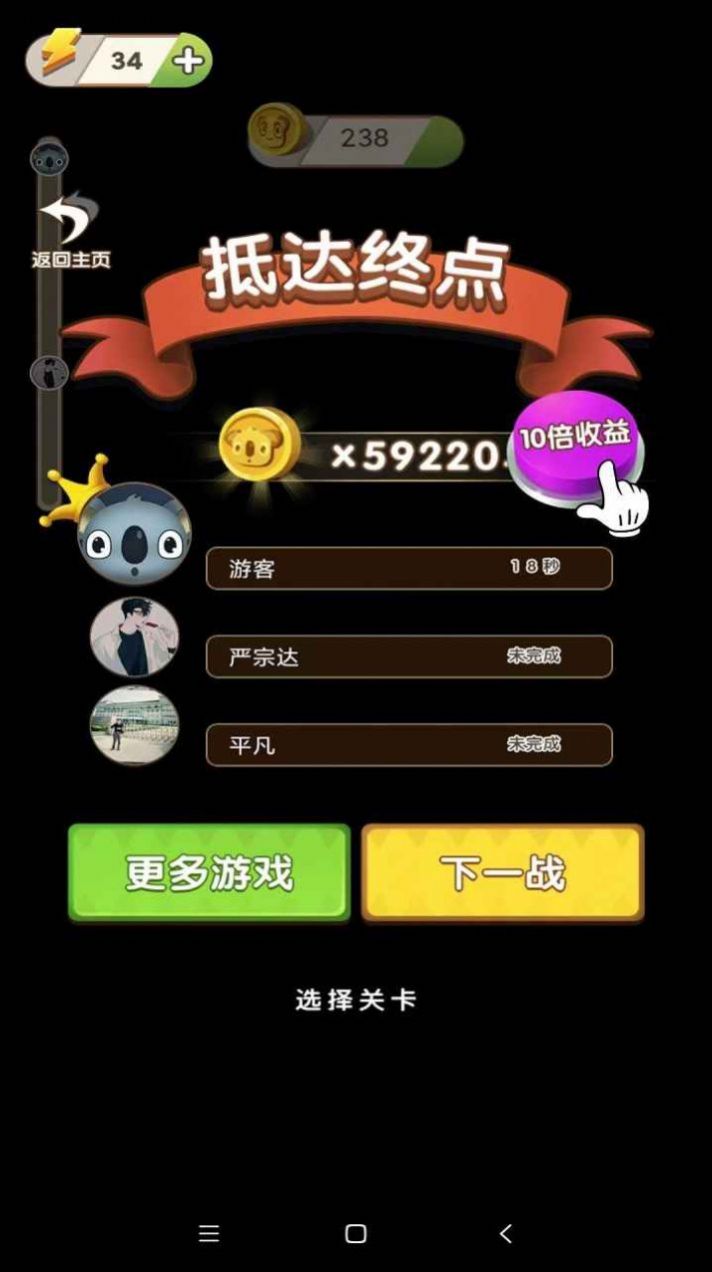Open 选择关卡 level selection
The image size is (712, 1272).
pyautogui.click(x=356, y=999)
